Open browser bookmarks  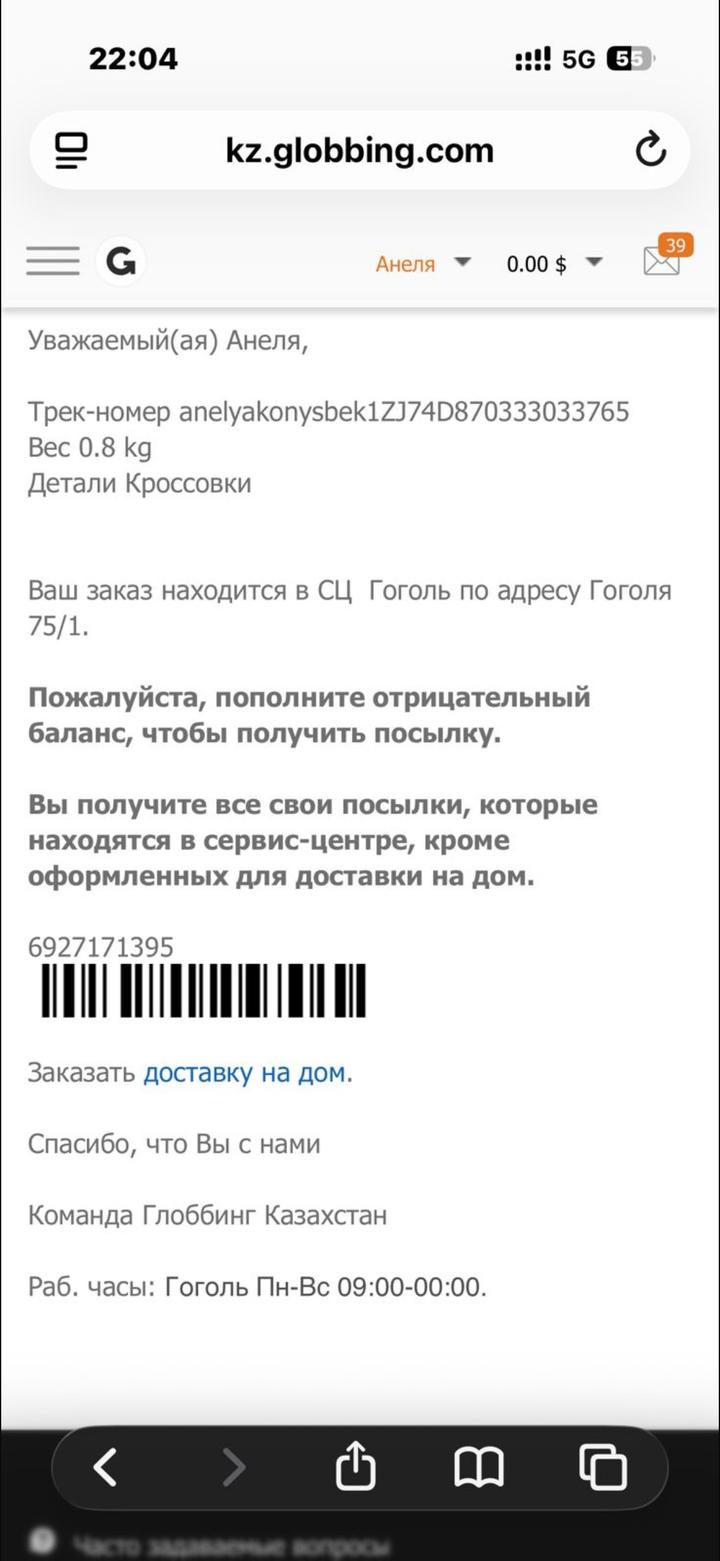[479, 1468]
